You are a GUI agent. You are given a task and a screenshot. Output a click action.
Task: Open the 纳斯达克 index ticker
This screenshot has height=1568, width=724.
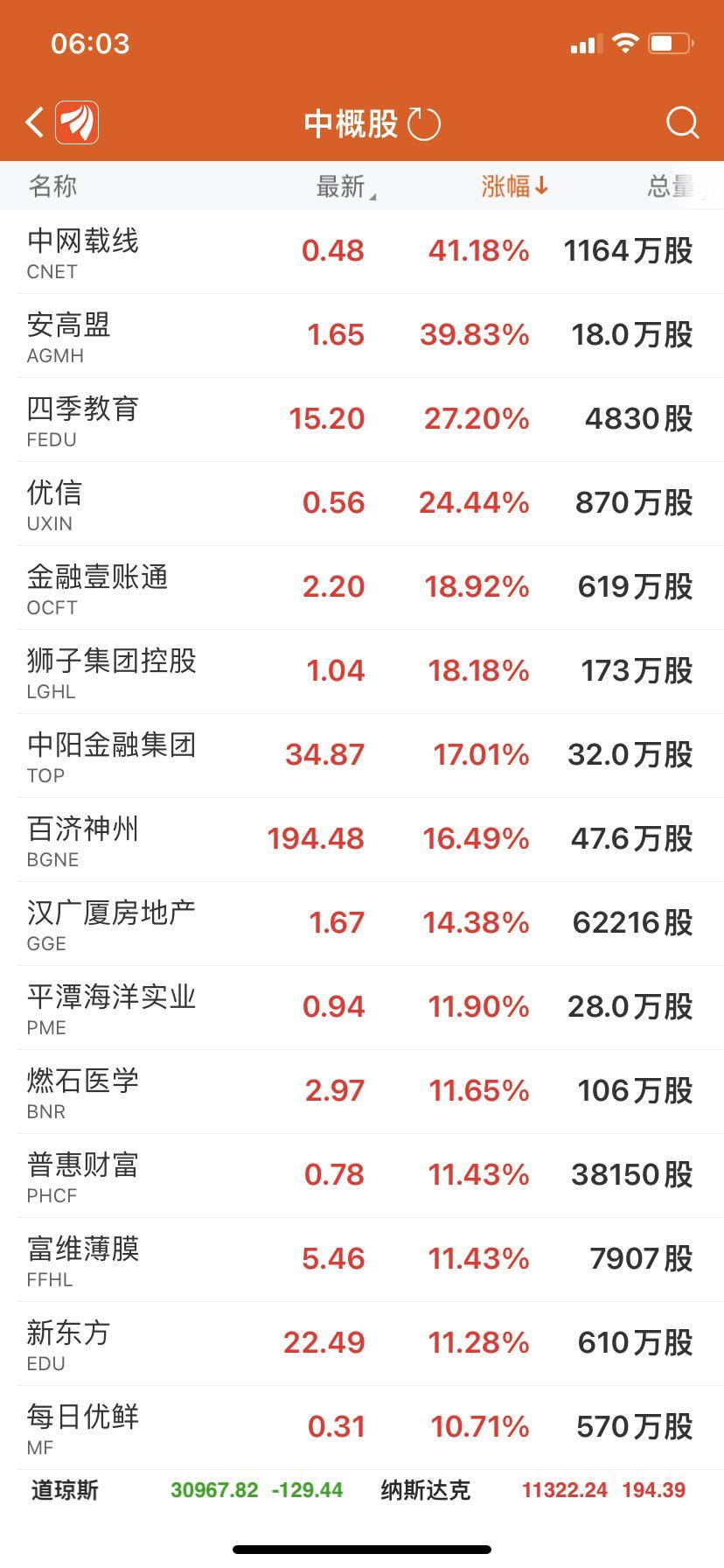coord(533,1490)
